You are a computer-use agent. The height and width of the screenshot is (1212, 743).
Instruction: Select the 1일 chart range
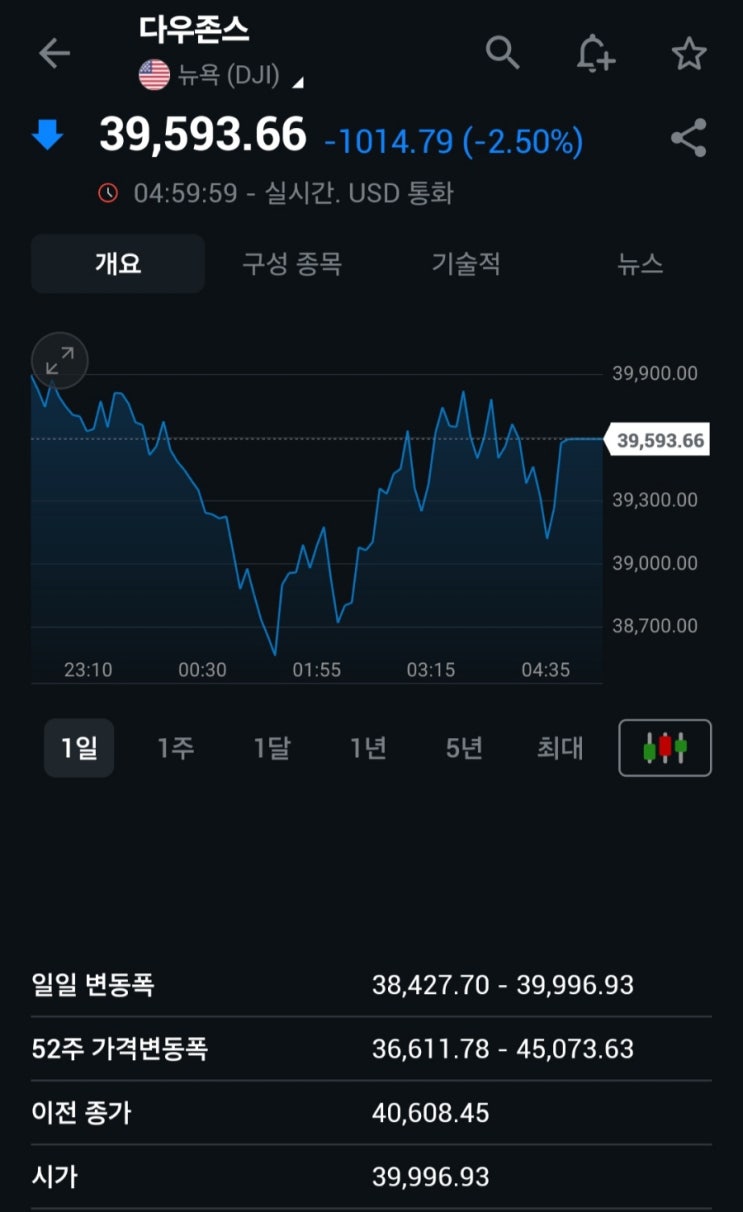[x=79, y=748]
